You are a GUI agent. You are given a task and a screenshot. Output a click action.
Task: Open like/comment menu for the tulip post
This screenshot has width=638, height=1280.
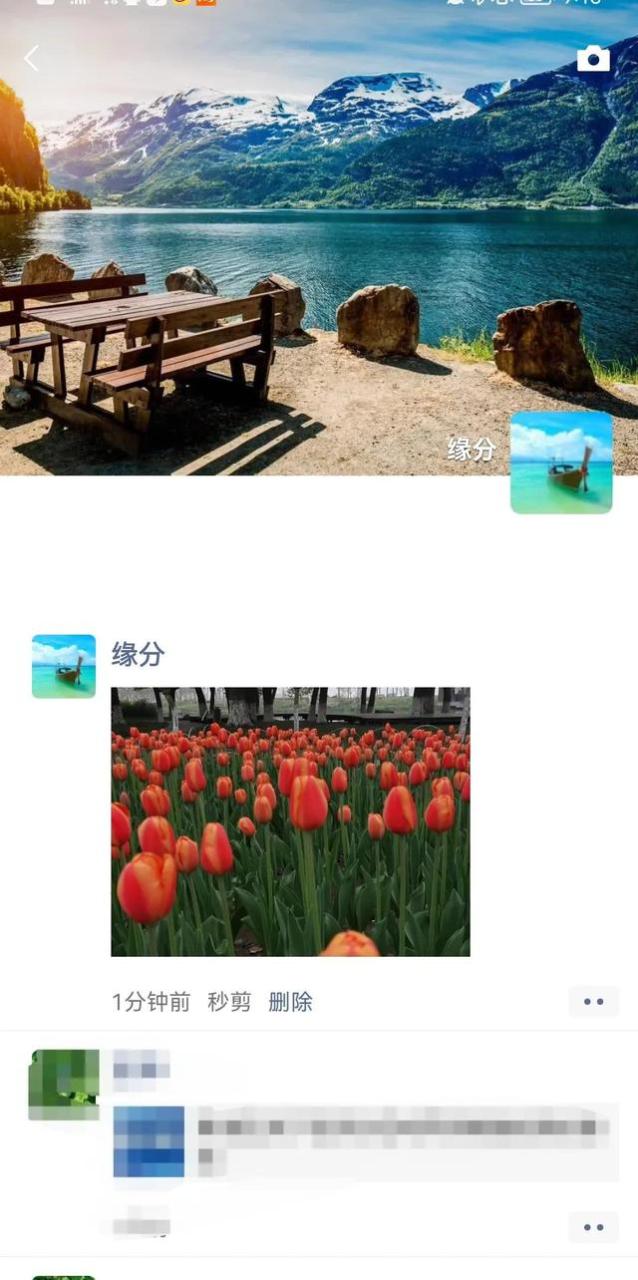[x=593, y=1002]
